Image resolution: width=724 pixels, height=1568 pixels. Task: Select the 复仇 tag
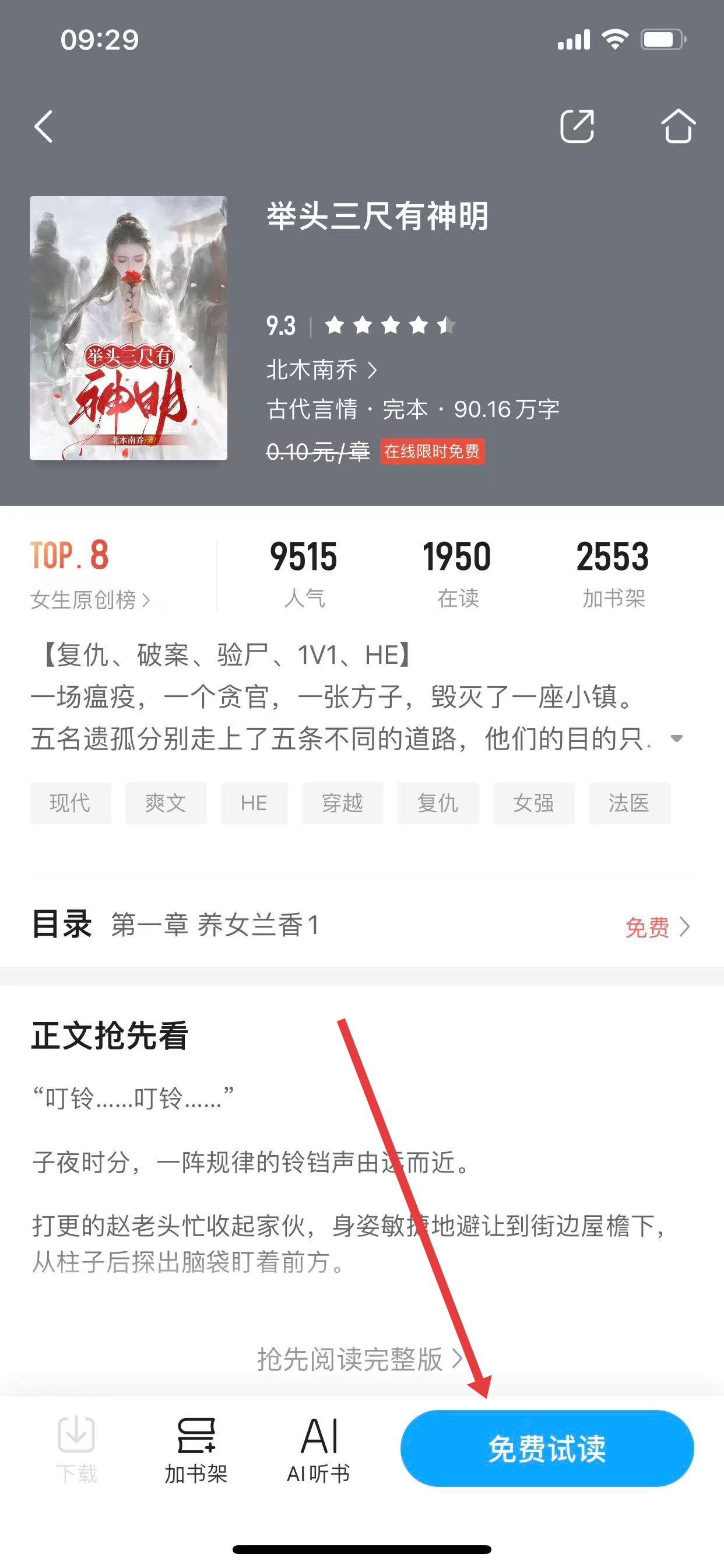click(437, 803)
